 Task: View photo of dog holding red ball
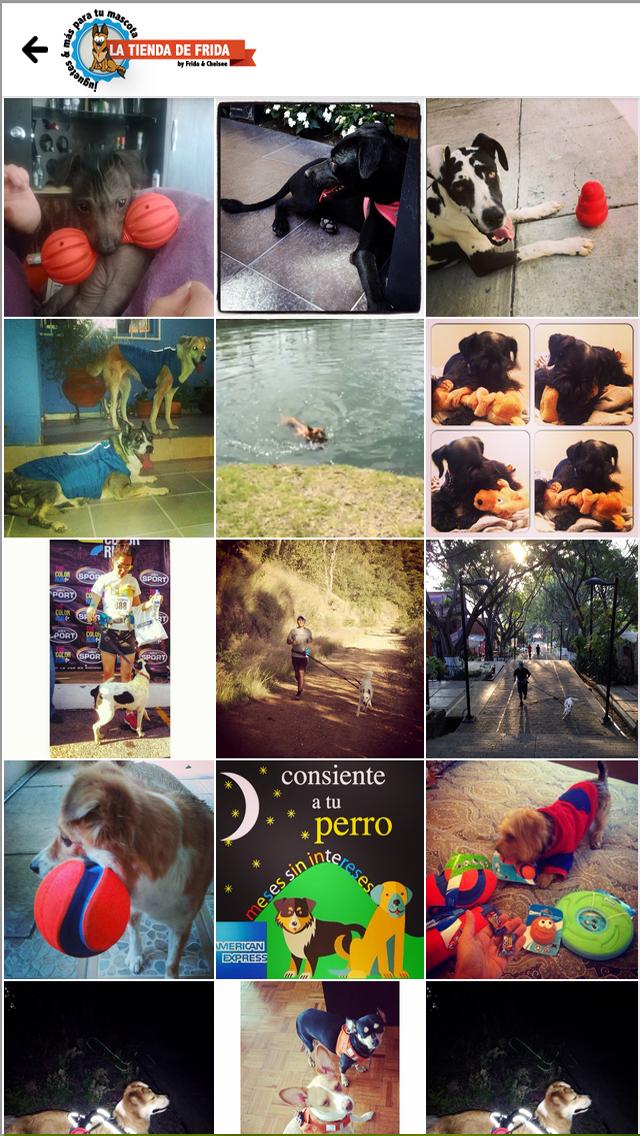(108, 869)
